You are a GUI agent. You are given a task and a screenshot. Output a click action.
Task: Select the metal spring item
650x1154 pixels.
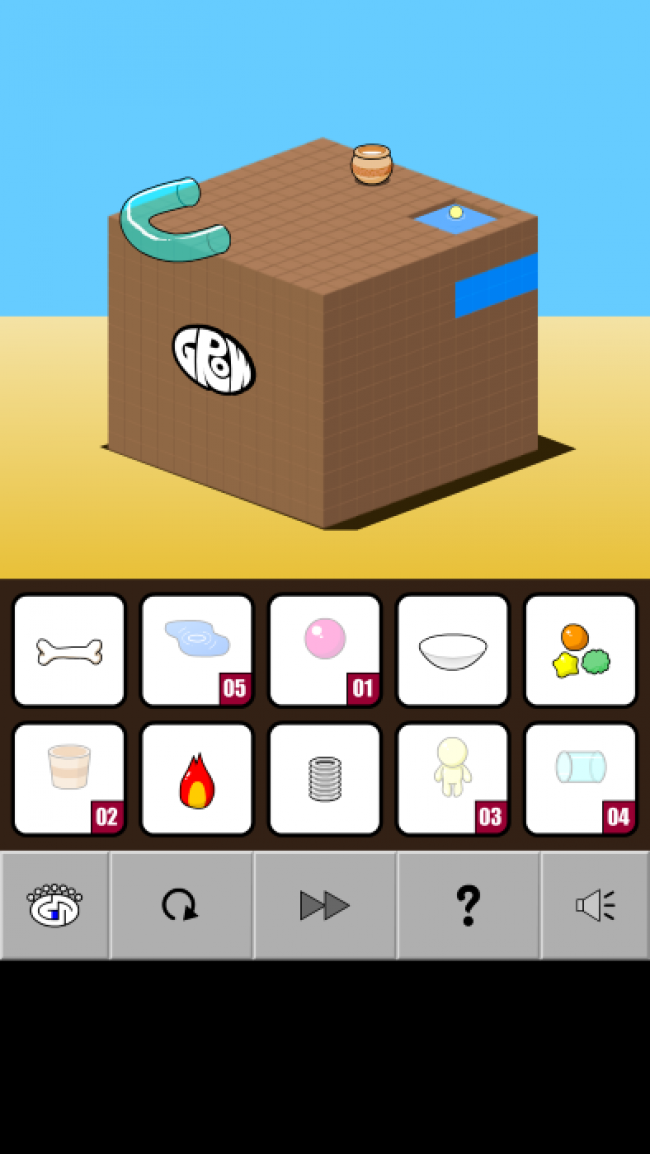[x=325, y=779]
